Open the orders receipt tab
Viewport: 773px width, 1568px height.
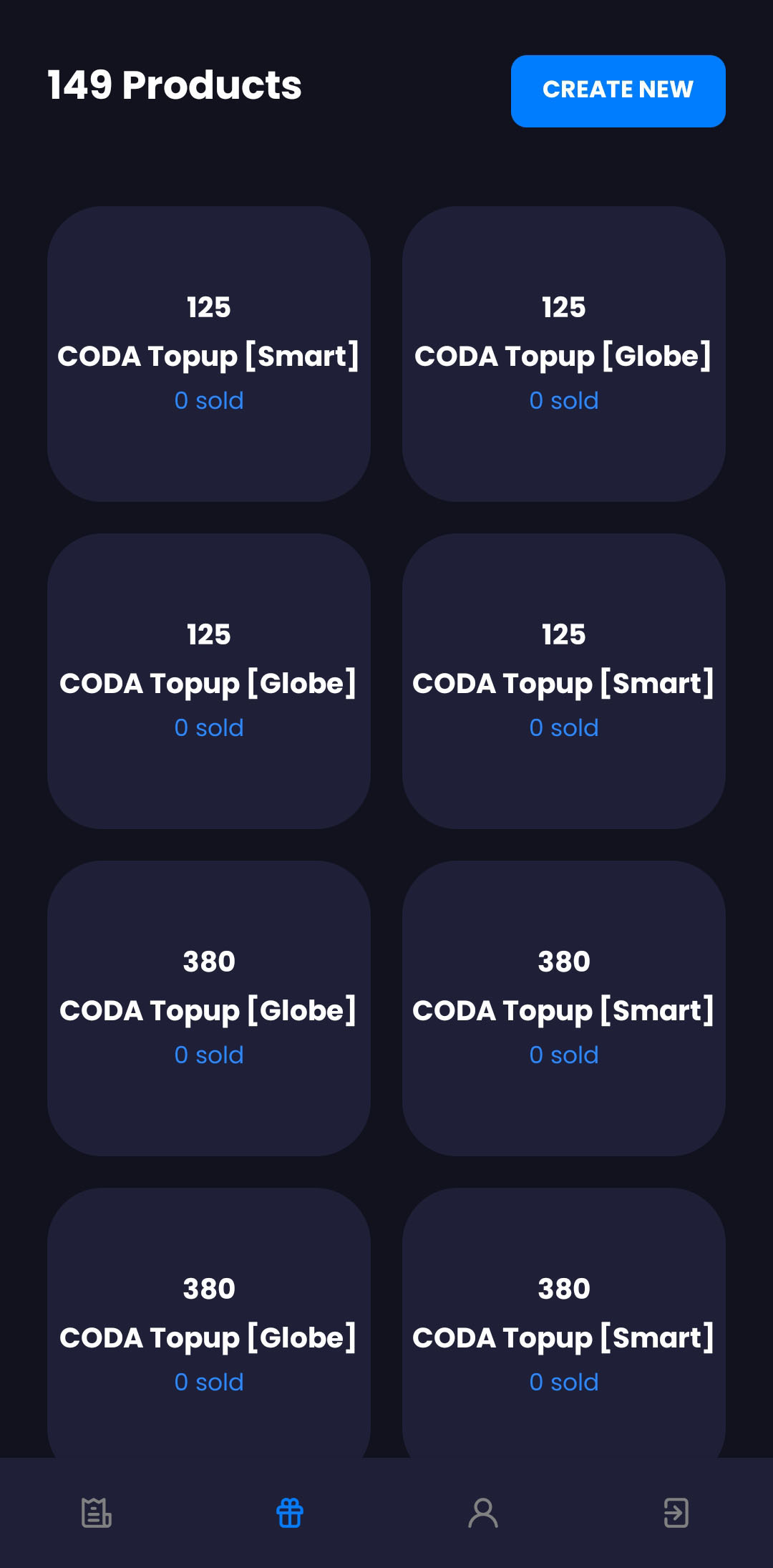(97, 1512)
